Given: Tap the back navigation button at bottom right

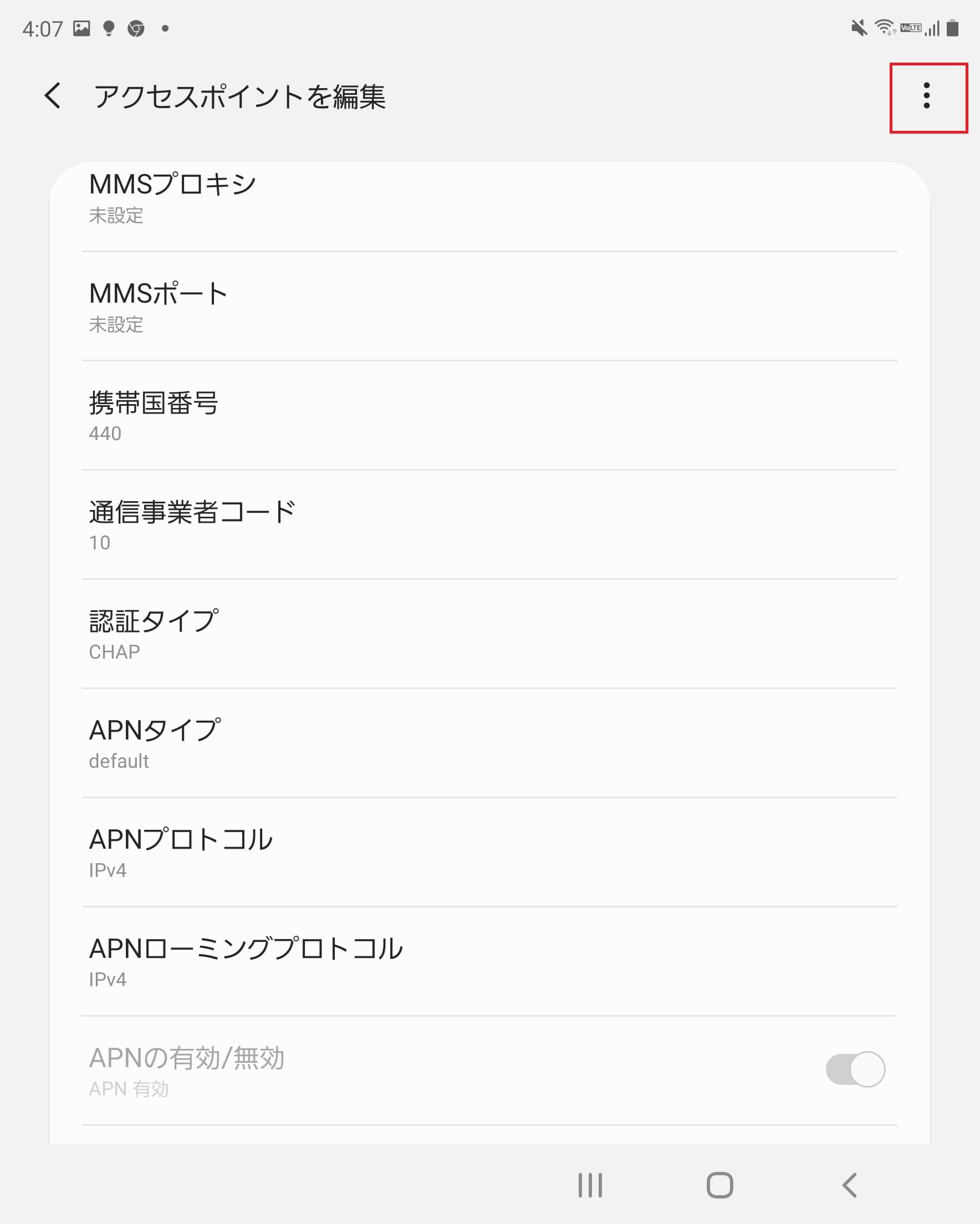Looking at the screenshot, I should pyautogui.click(x=849, y=1185).
